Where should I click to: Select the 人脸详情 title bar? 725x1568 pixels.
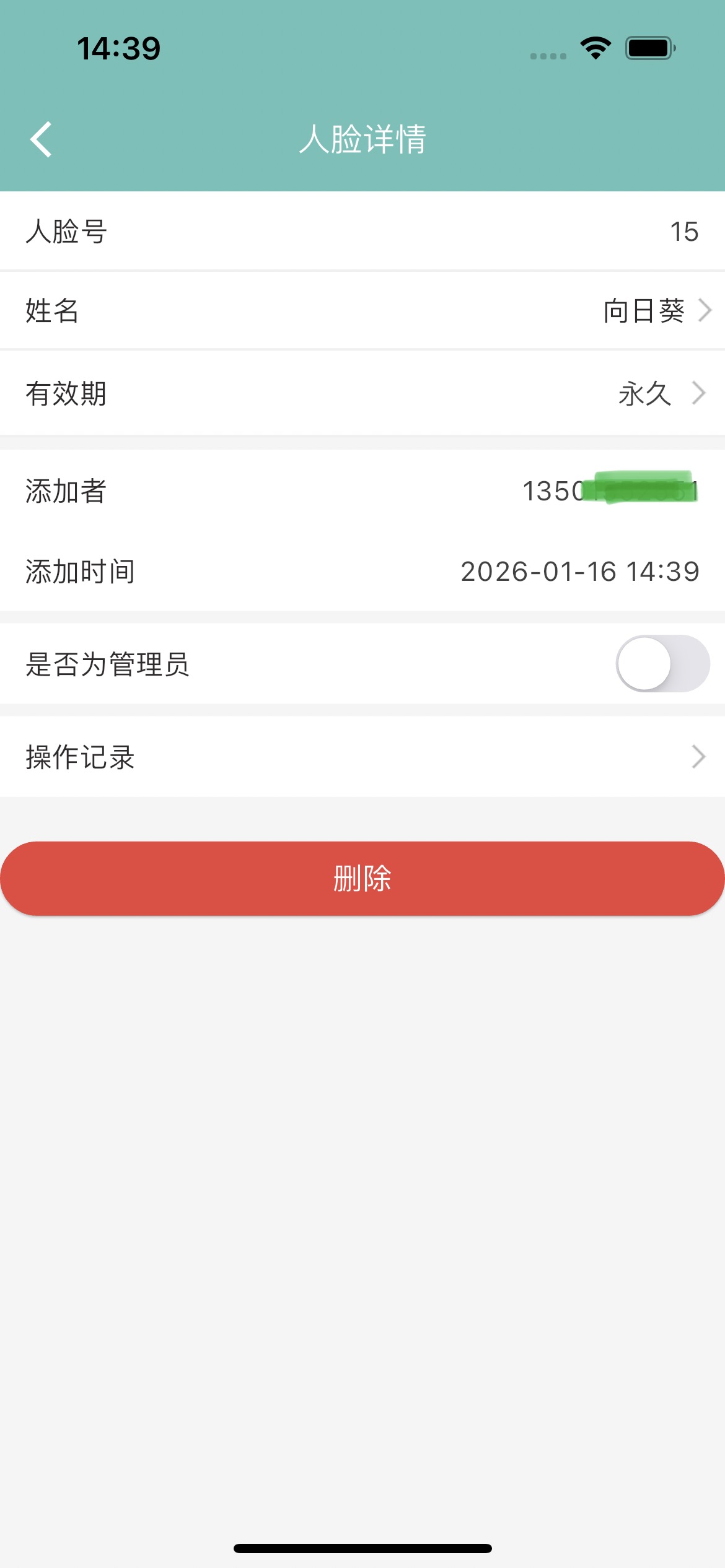click(x=362, y=139)
